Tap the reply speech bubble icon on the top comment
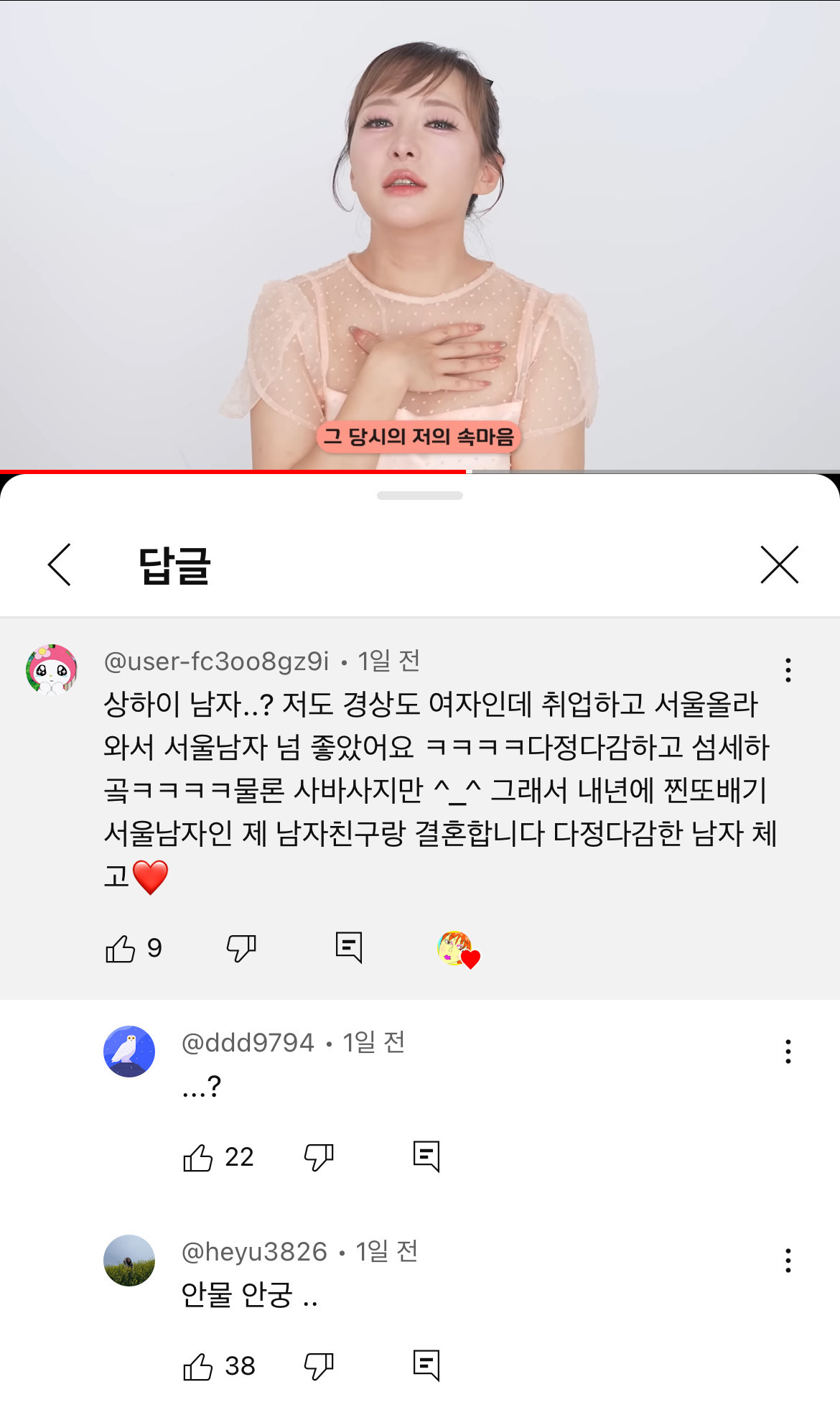Viewport: 840px width, 1420px height. click(x=350, y=948)
